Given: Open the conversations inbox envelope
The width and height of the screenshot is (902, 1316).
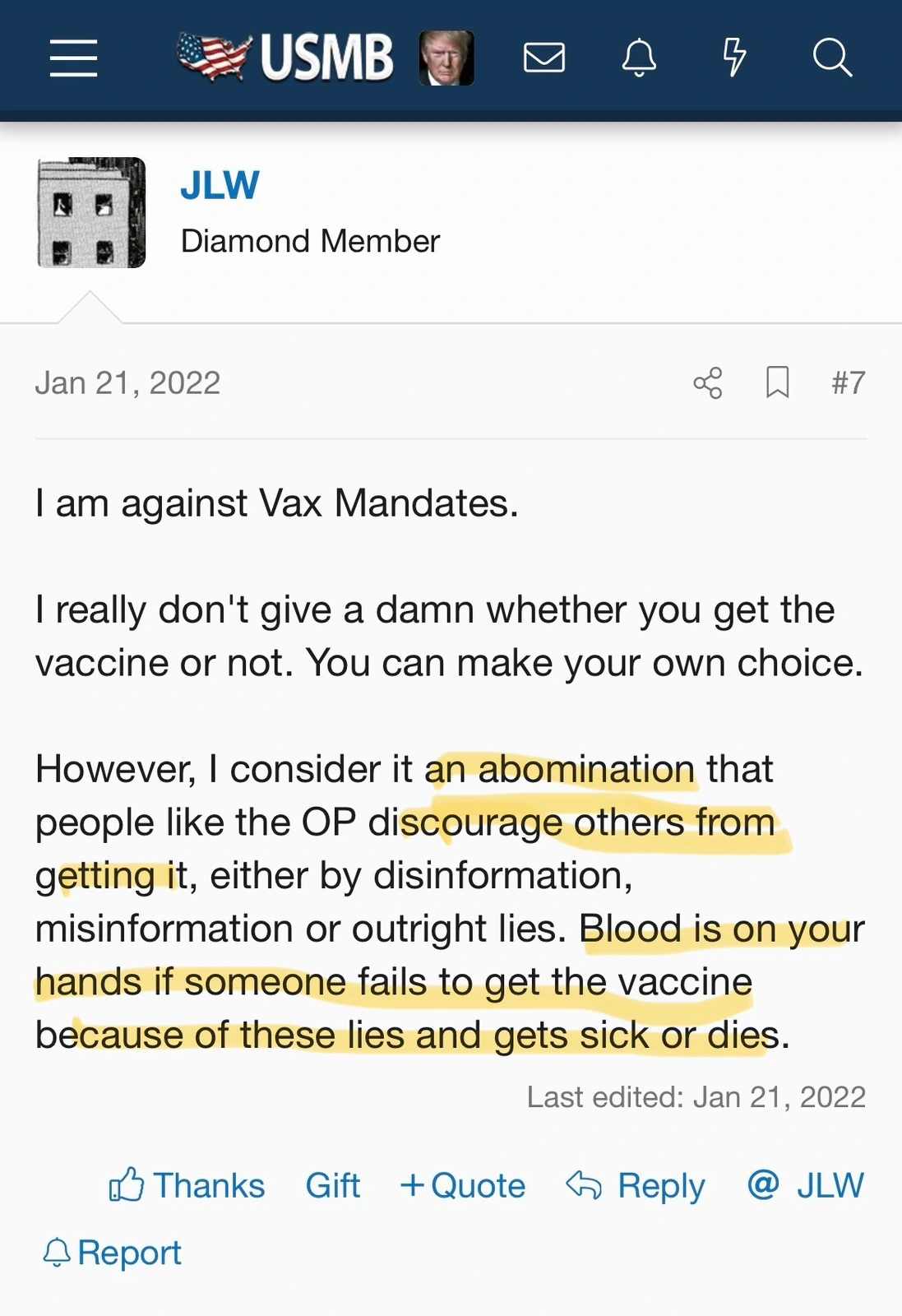Looking at the screenshot, I should pos(544,58).
